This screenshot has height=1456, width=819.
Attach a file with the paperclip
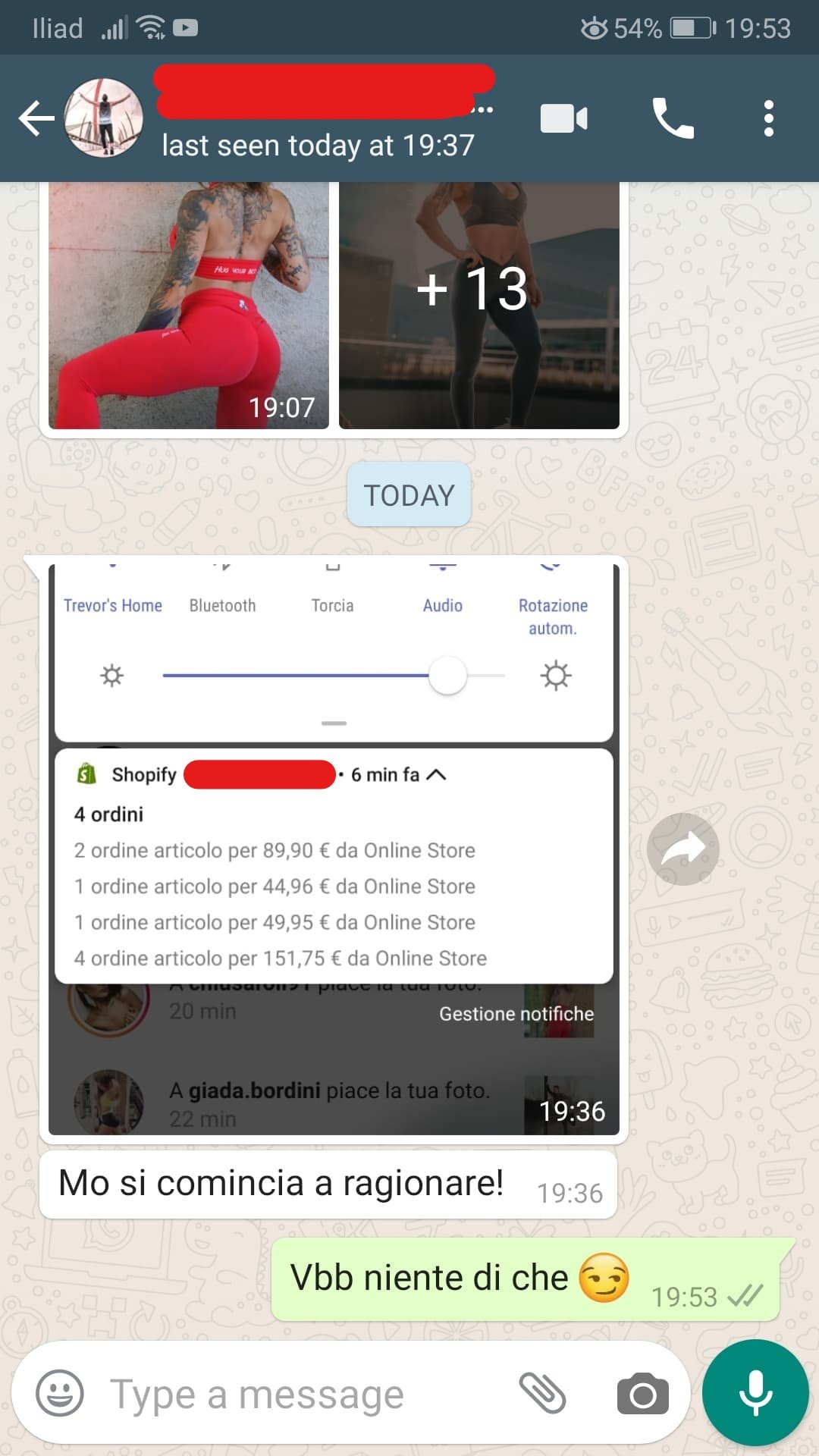tap(542, 1393)
